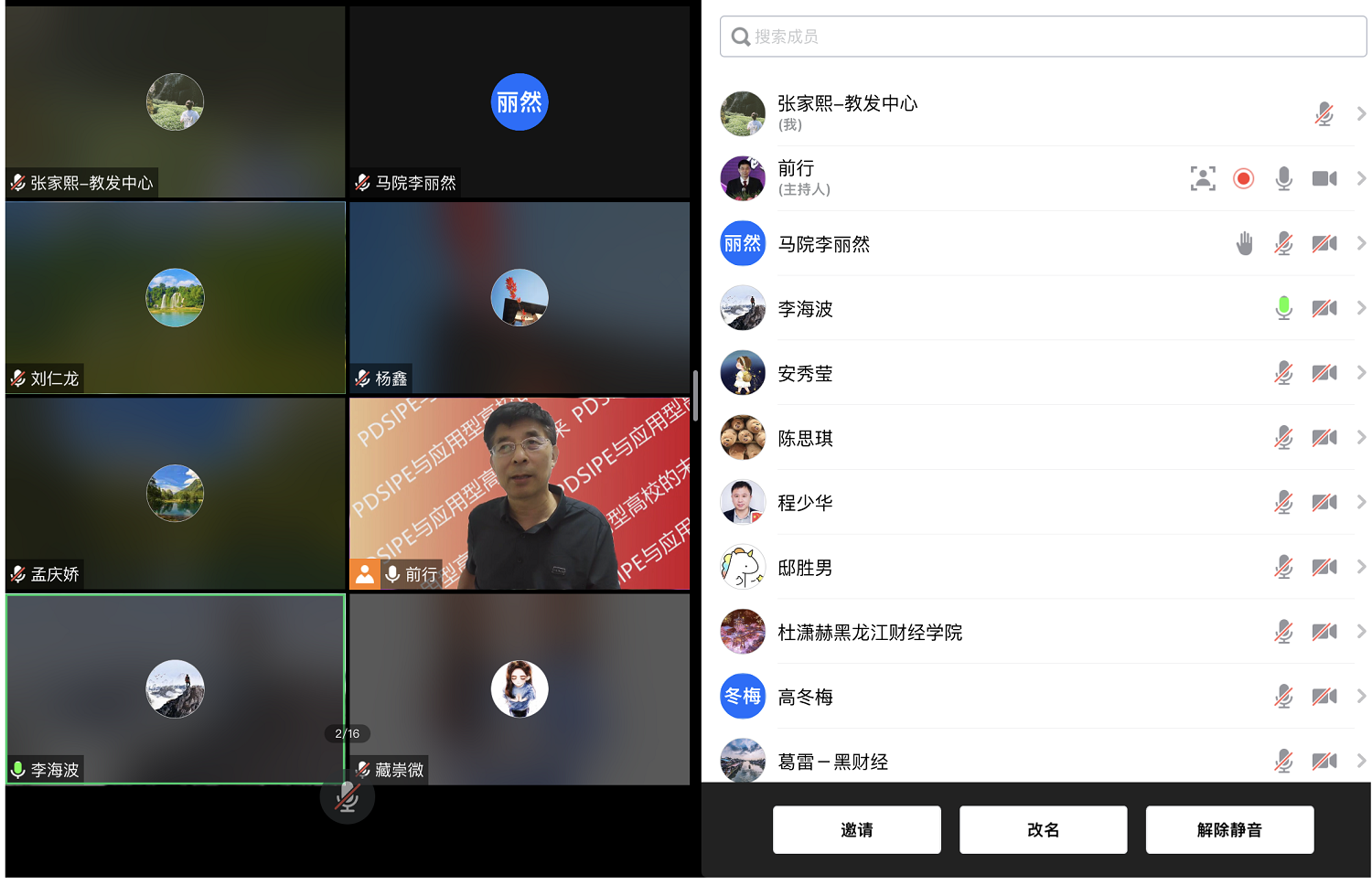Tap the 改名 button
1372x885 pixels.
[x=1043, y=829]
